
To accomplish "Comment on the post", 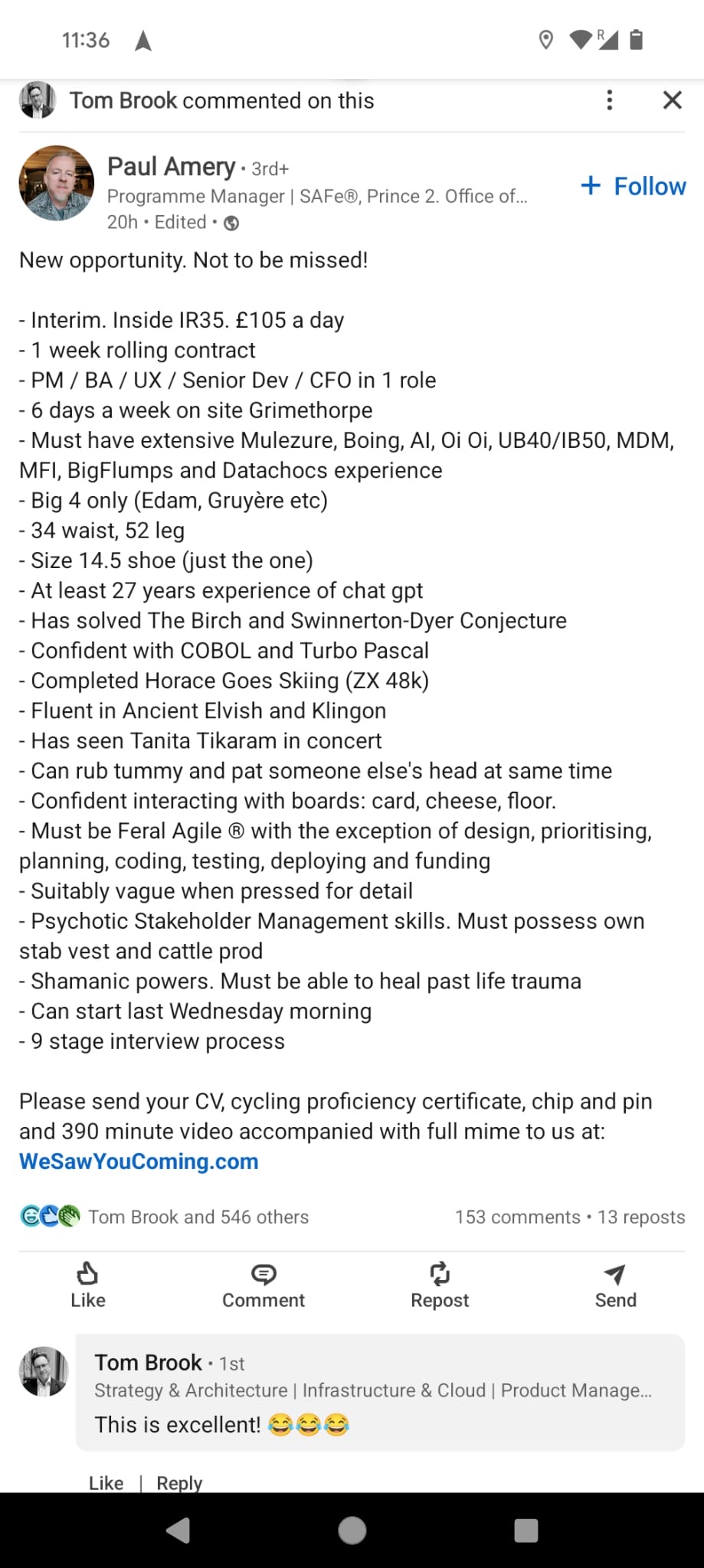I will (264, 1285).
